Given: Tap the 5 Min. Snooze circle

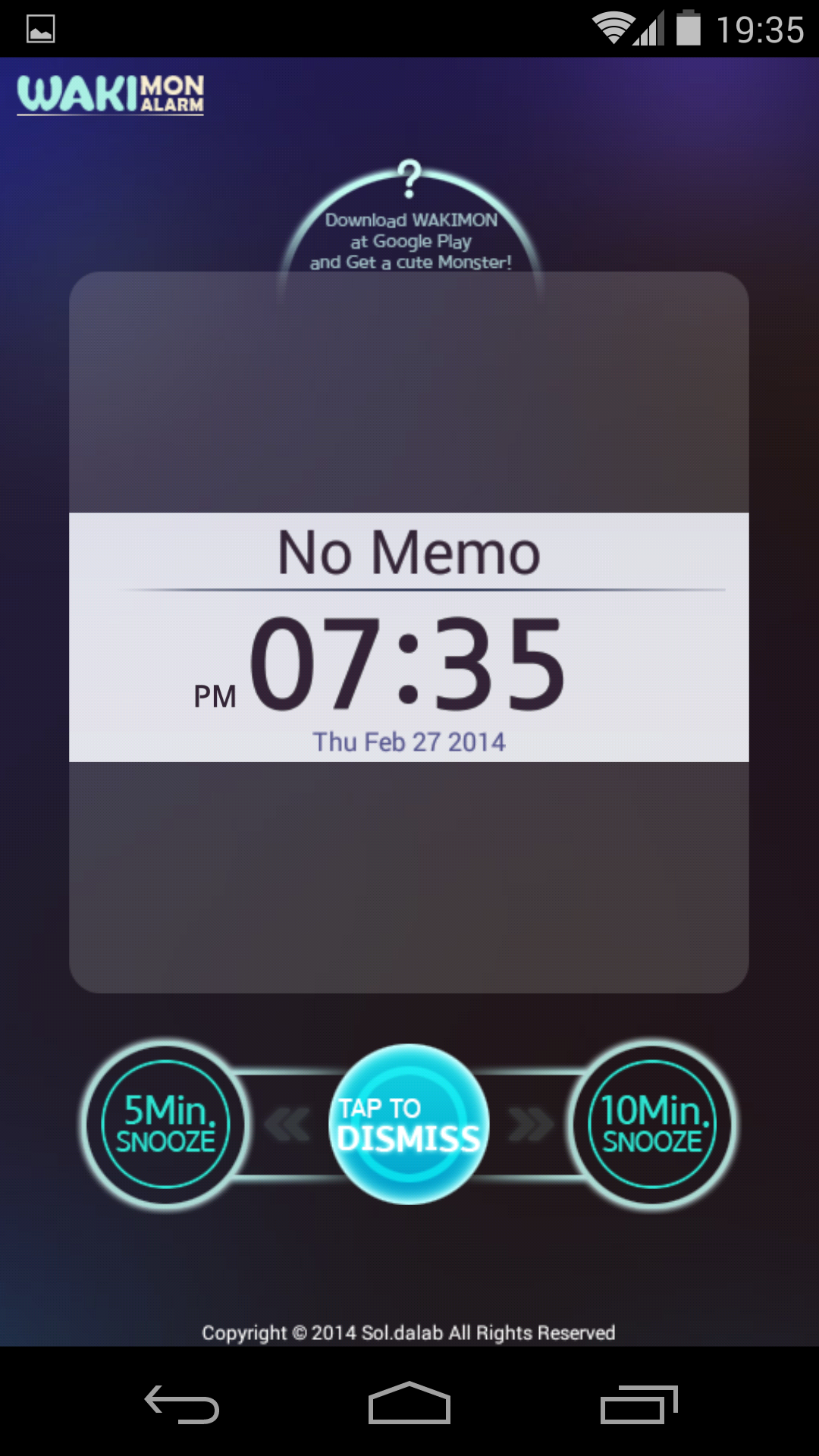Looking at the screenshot, I should point(166,1125).
